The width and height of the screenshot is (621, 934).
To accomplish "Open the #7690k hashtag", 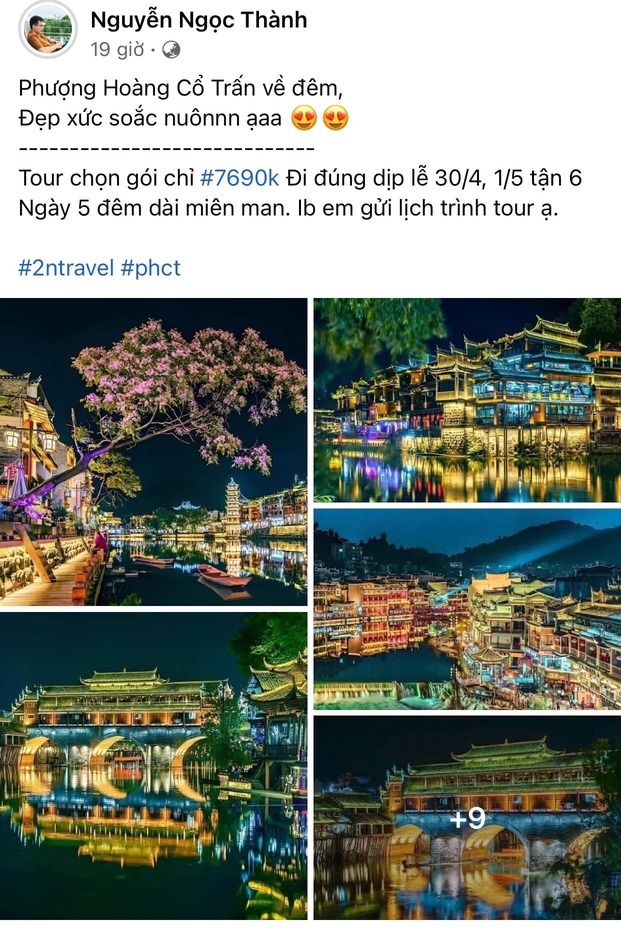I will [240, 178].
